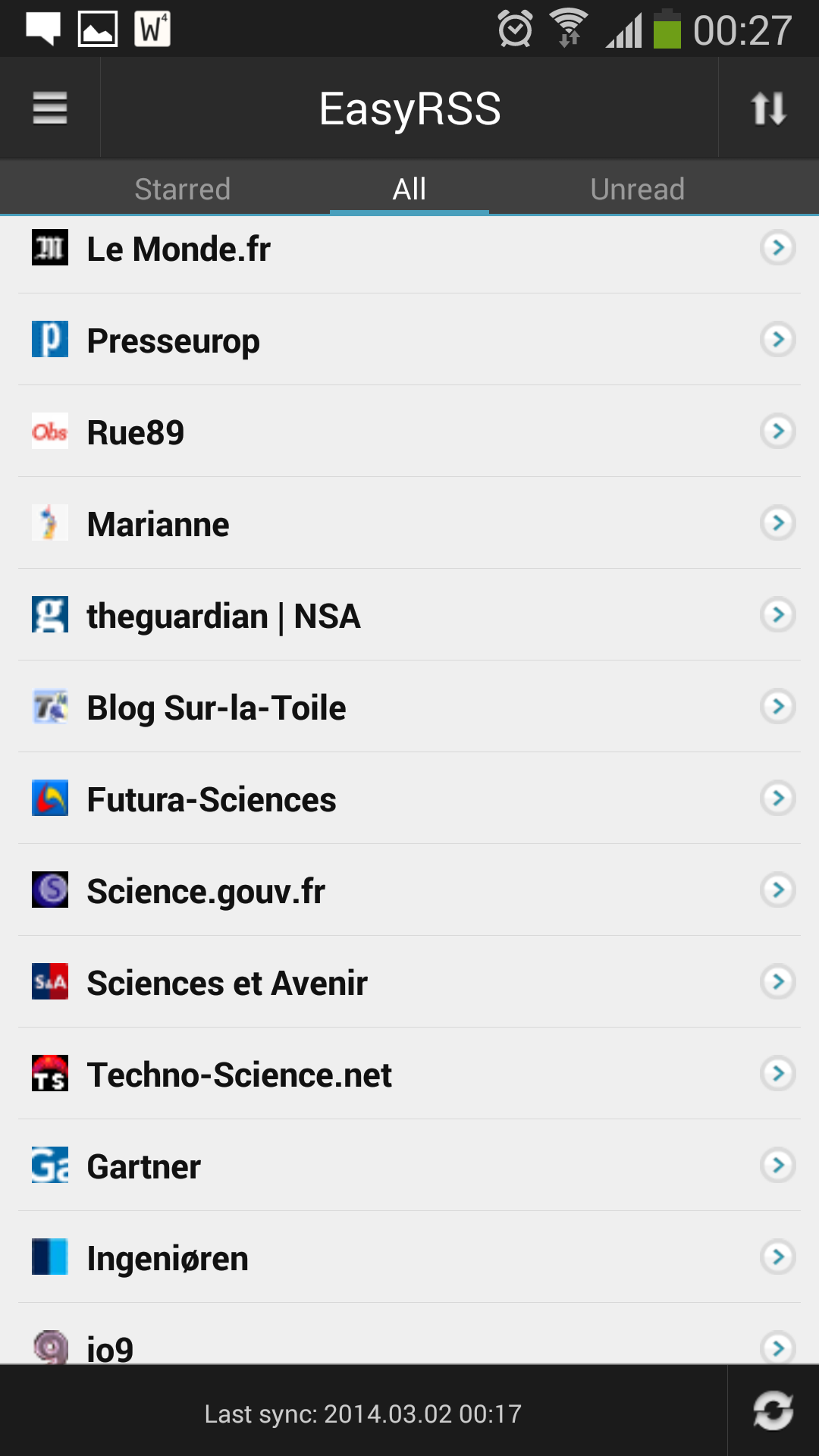
Task: Select the Sciences et Avenir feed icon
Action: pyautogui.click(x=49, y=981)
